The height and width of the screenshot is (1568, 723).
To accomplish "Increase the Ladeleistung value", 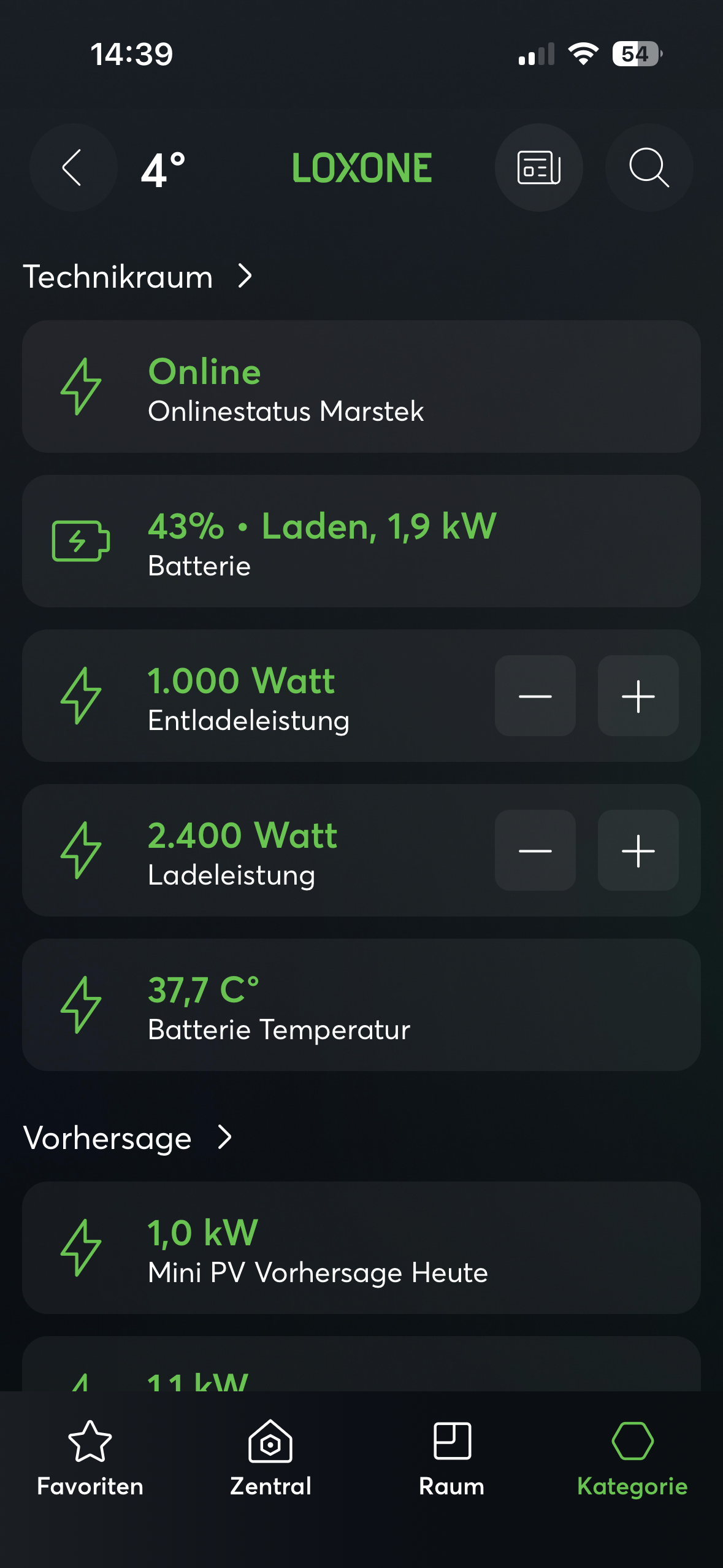I will (638, 850).
